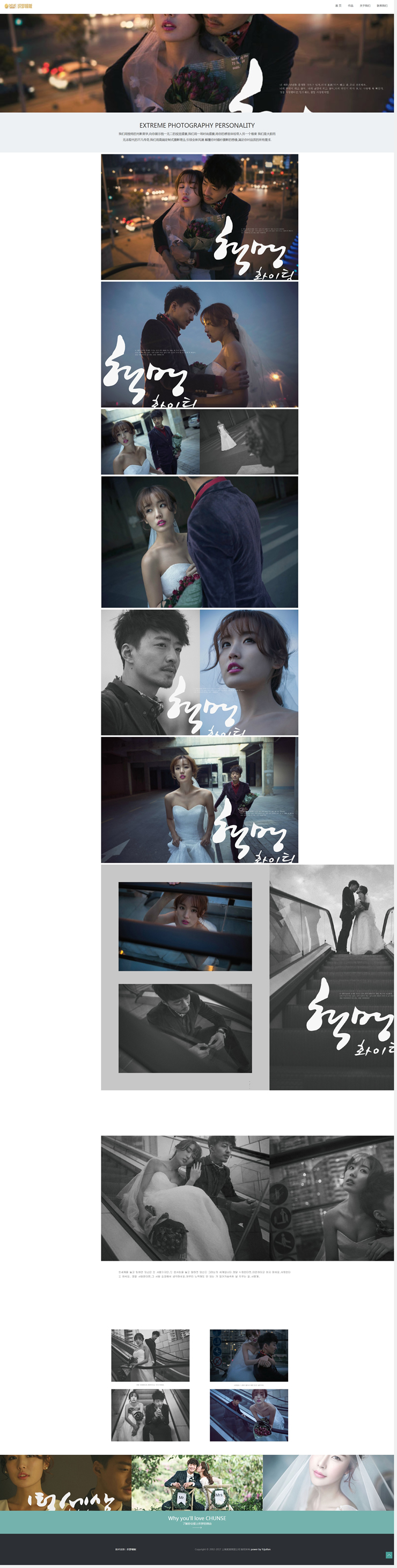Tap the arrow under Why you'll love CHUNSE

(197, 1527)
